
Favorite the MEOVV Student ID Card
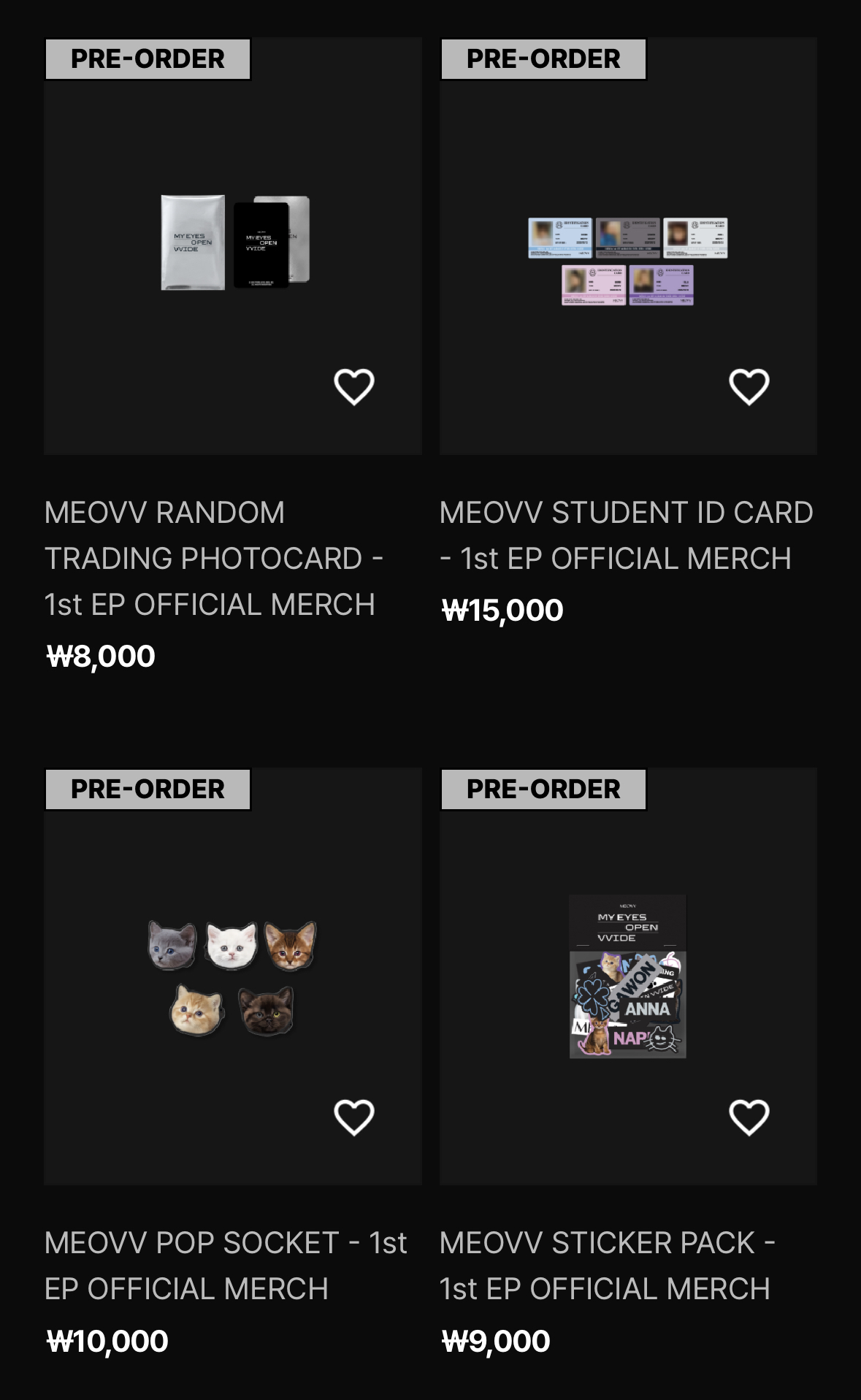(749, 386)
